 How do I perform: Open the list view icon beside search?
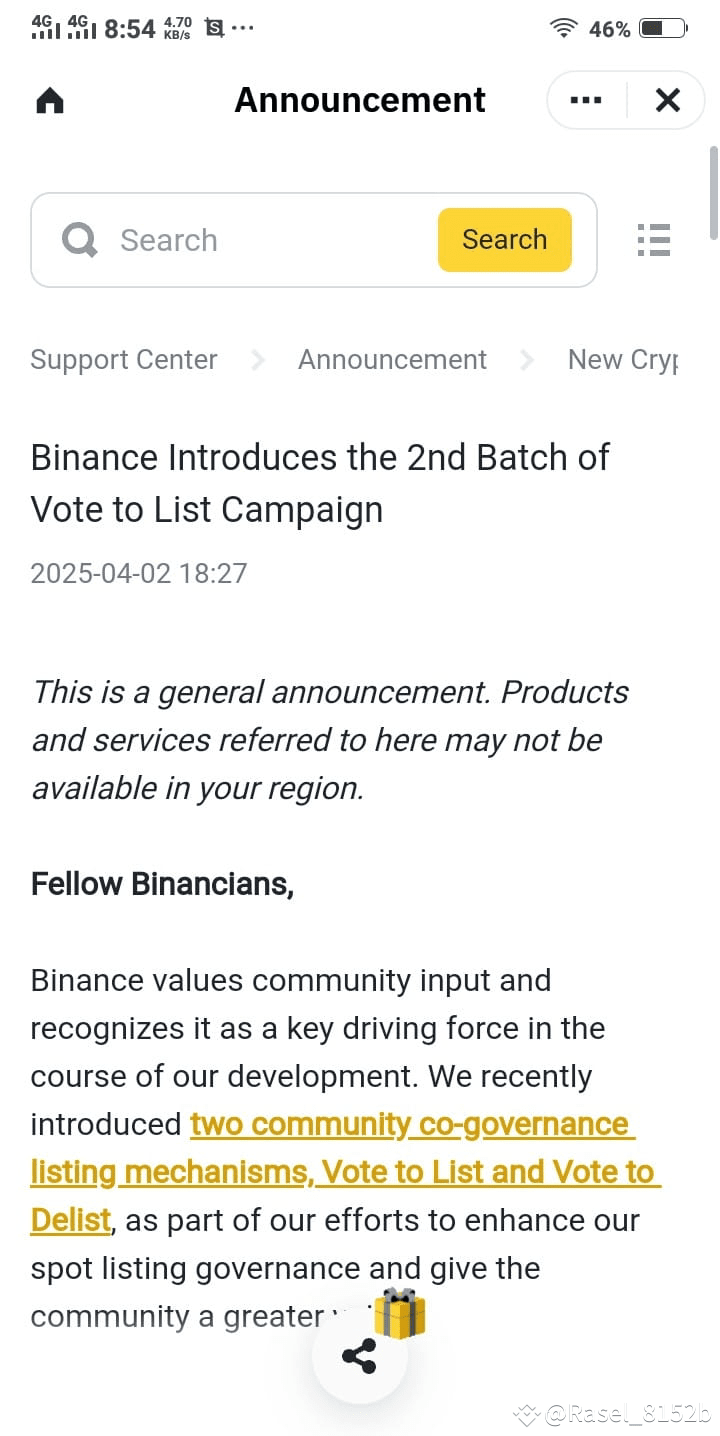pos(654,240)
